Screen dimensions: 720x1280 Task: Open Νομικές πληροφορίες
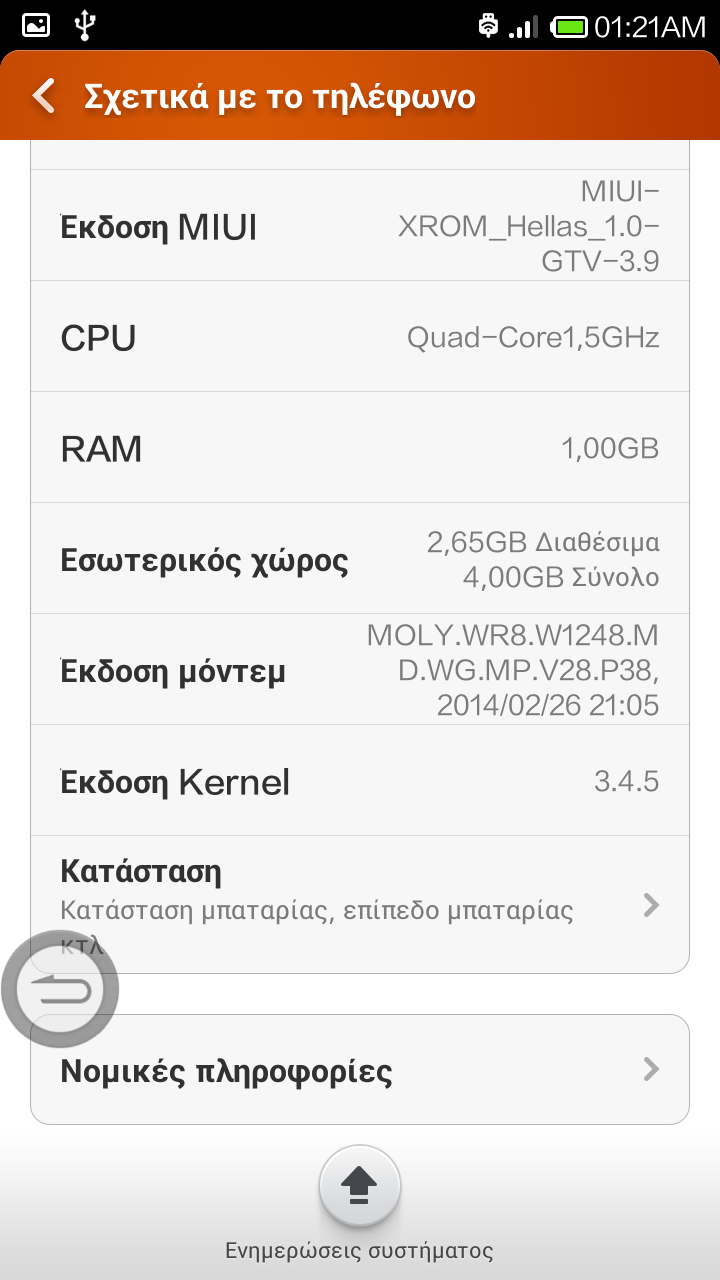(360, 1070)
